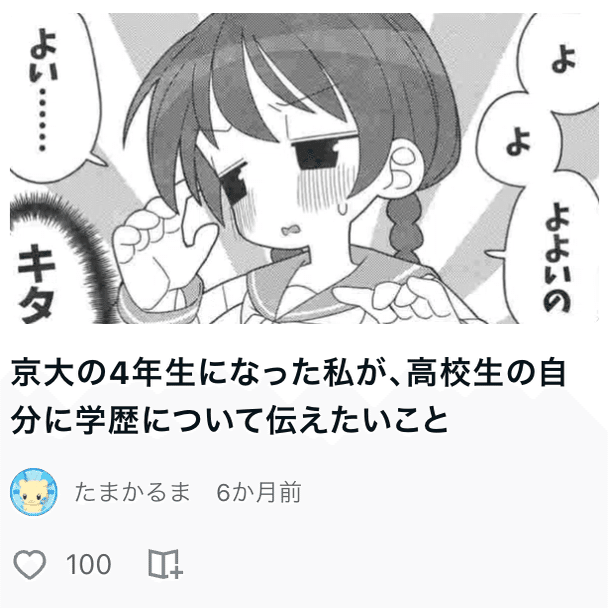Open the article titled 京大の4年生になった私が
The width and height of the screenshot is (608, 608).
[290, 397]
